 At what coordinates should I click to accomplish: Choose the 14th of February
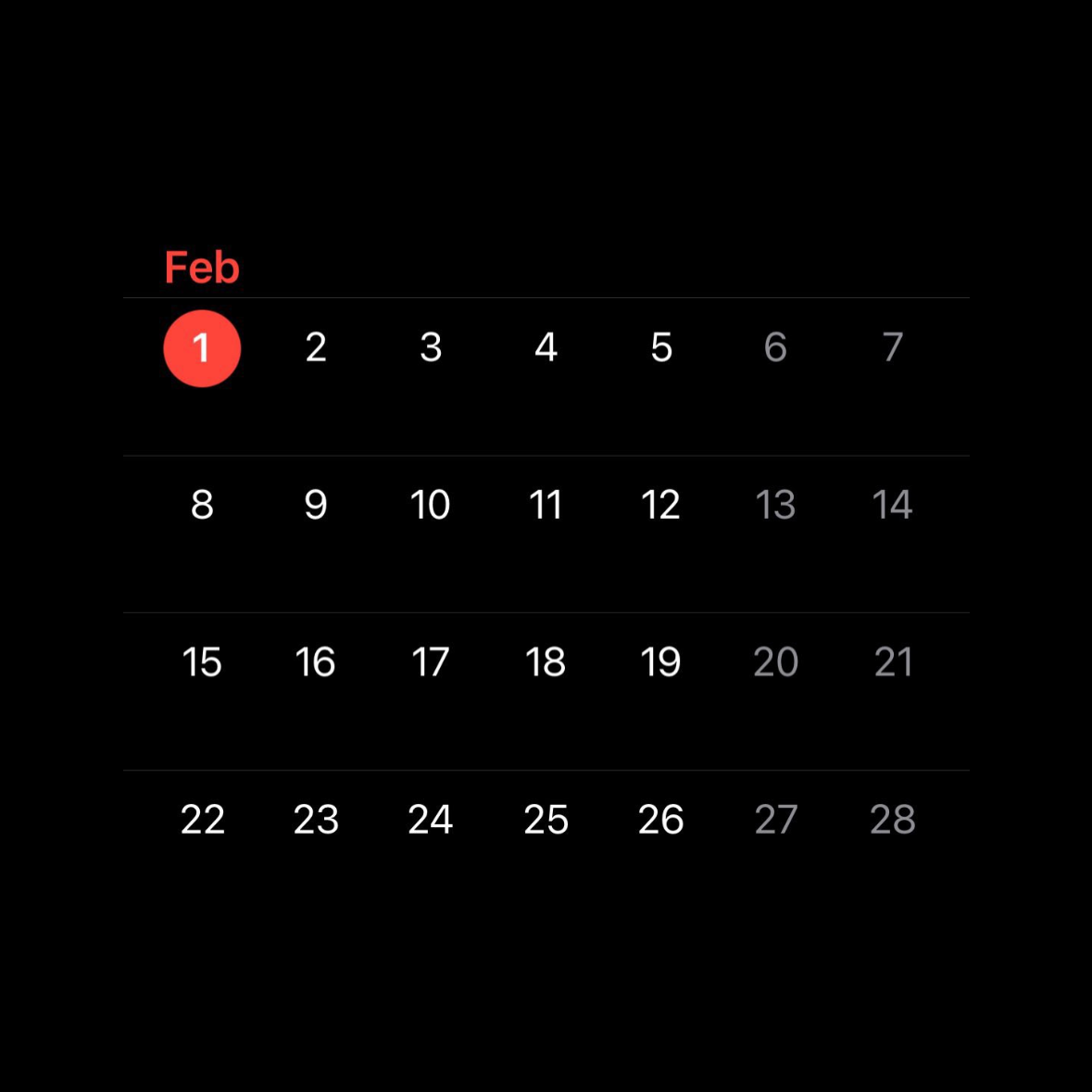pos(892,506)
